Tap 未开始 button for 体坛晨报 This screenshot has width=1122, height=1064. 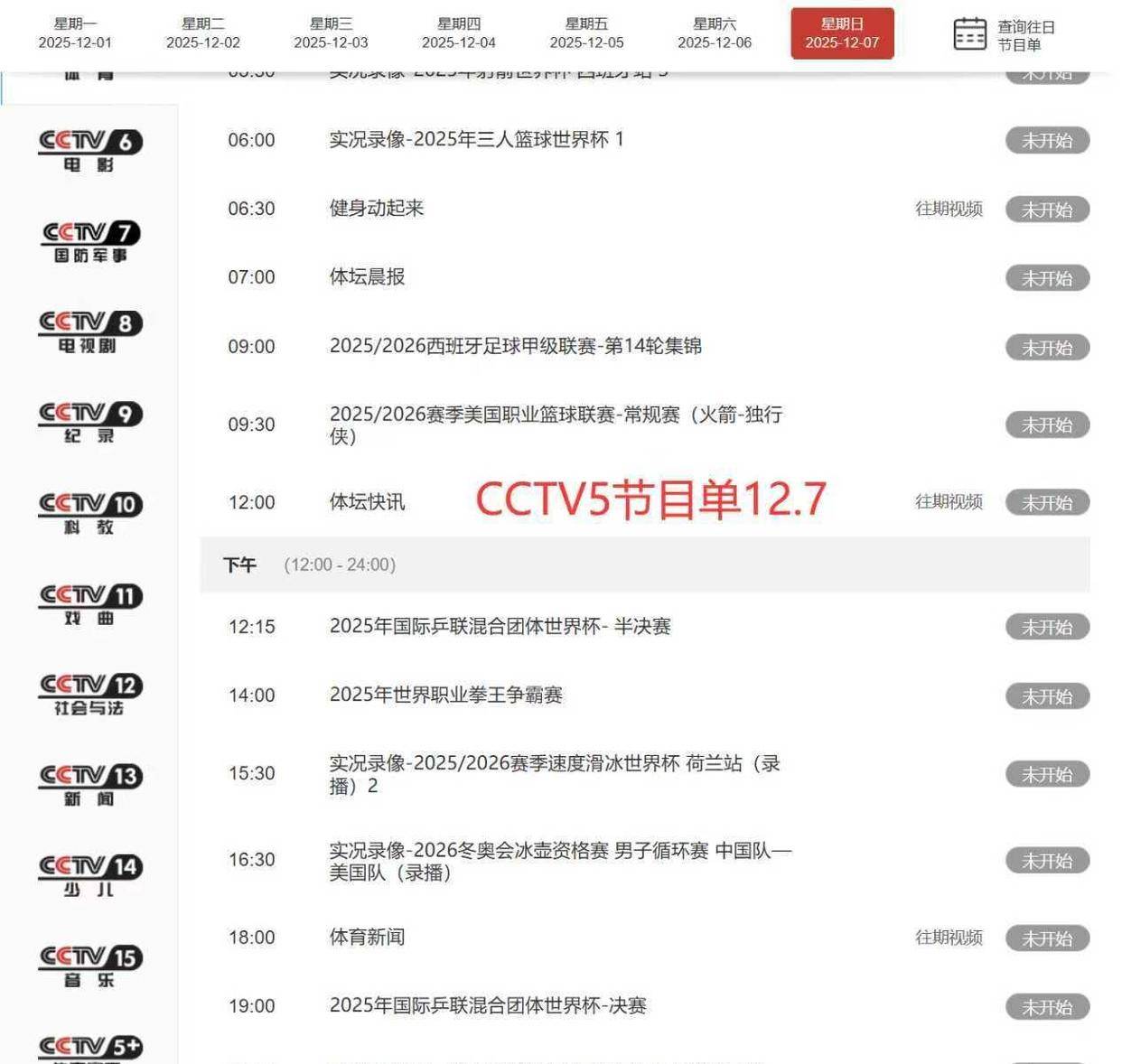tap(1047, 278)
